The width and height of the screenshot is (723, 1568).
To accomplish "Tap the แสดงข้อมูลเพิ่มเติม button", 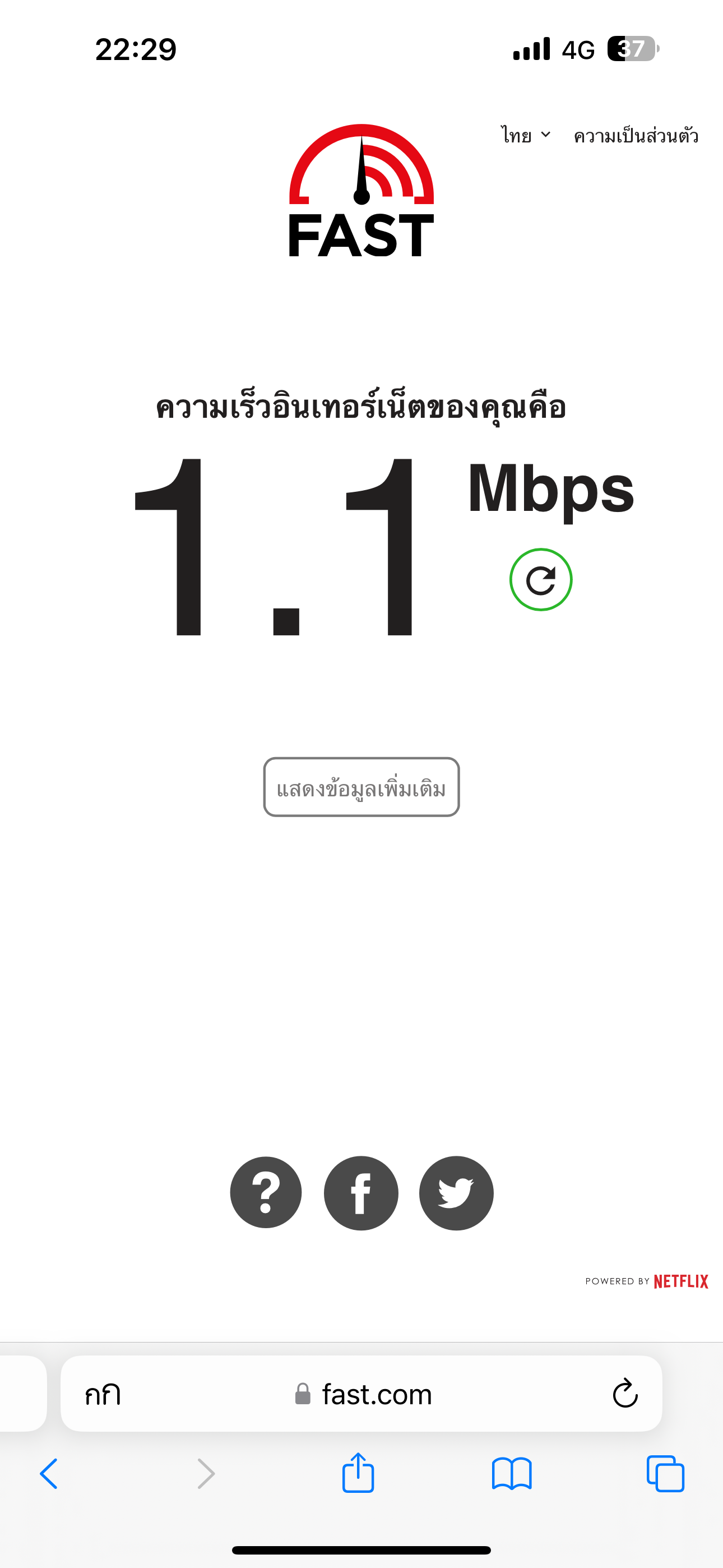I will [x=361, y=787].
